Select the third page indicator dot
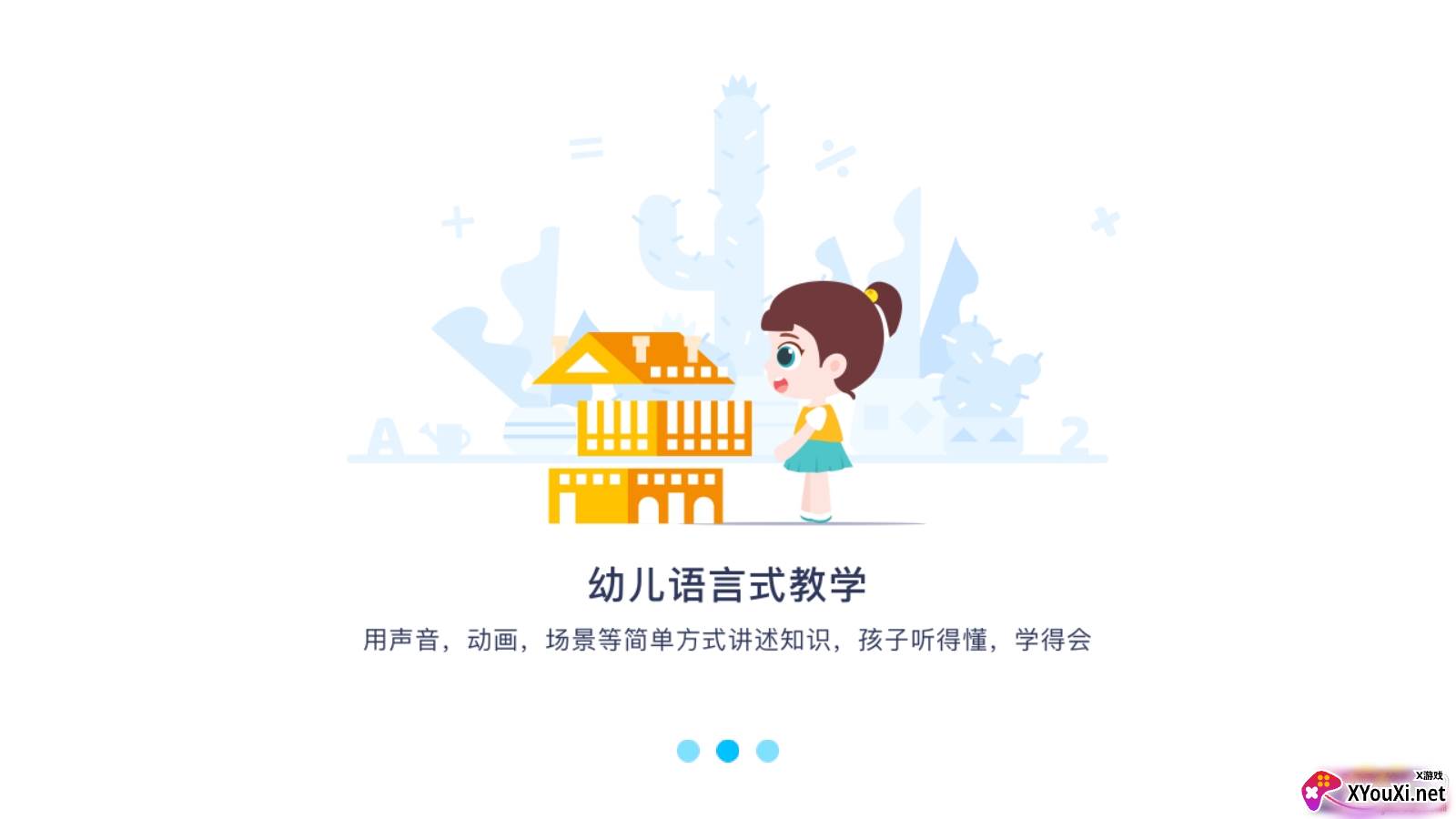Screen dimensions: 1456x819 point(768,751)
